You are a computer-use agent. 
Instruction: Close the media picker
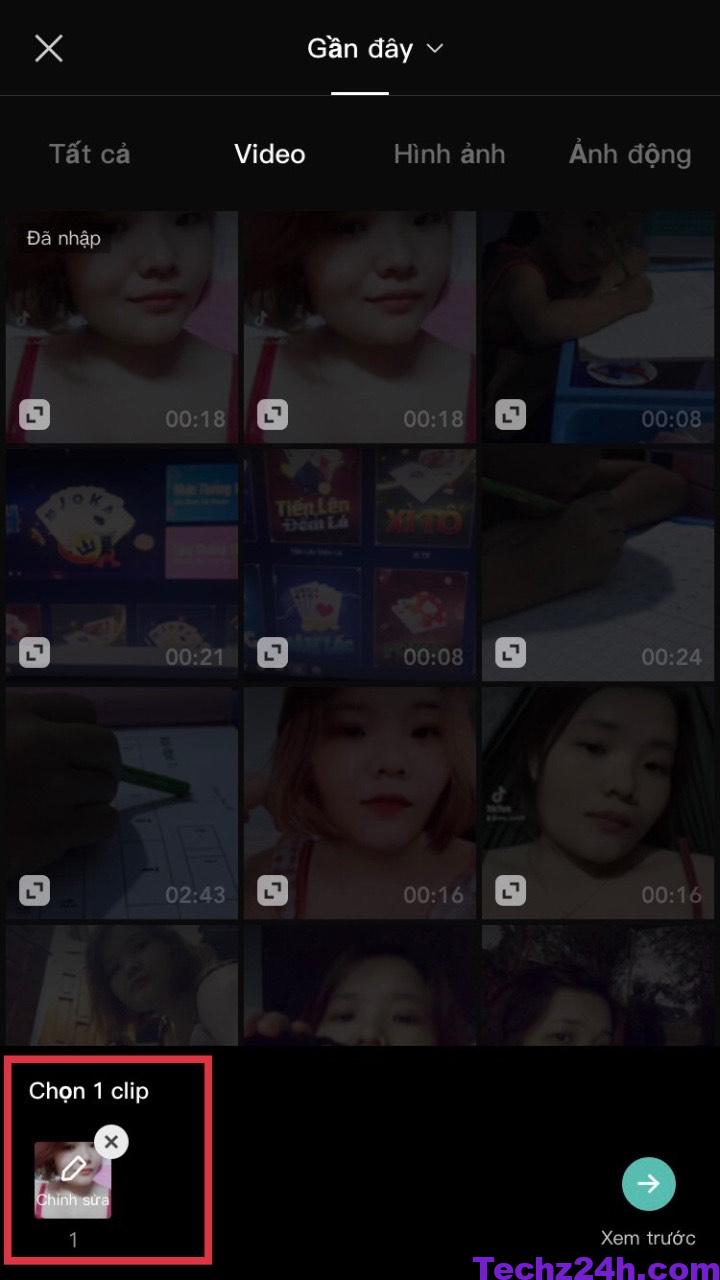tap(48, 48)
